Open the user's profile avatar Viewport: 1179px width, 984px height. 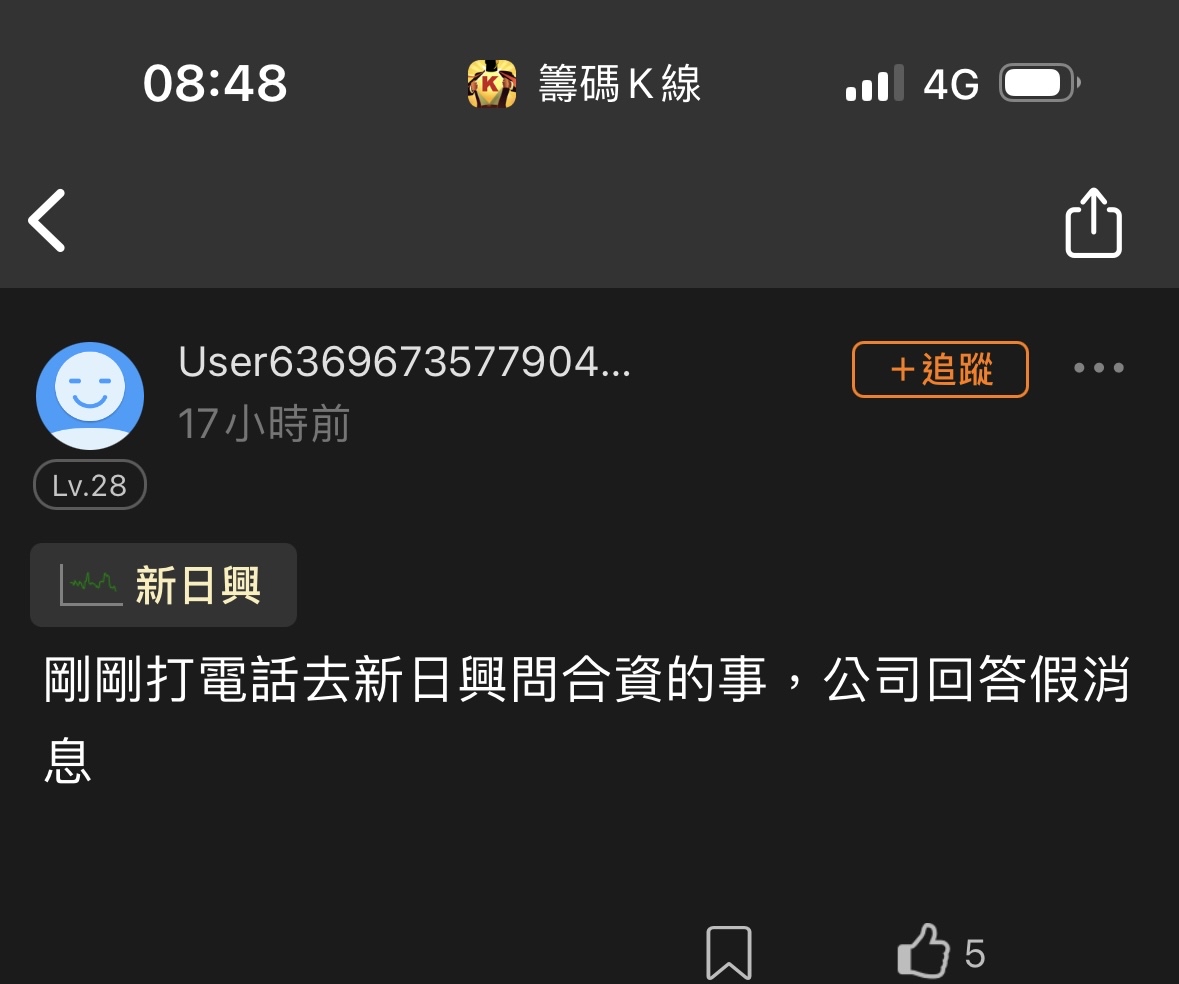click(90, 396)
